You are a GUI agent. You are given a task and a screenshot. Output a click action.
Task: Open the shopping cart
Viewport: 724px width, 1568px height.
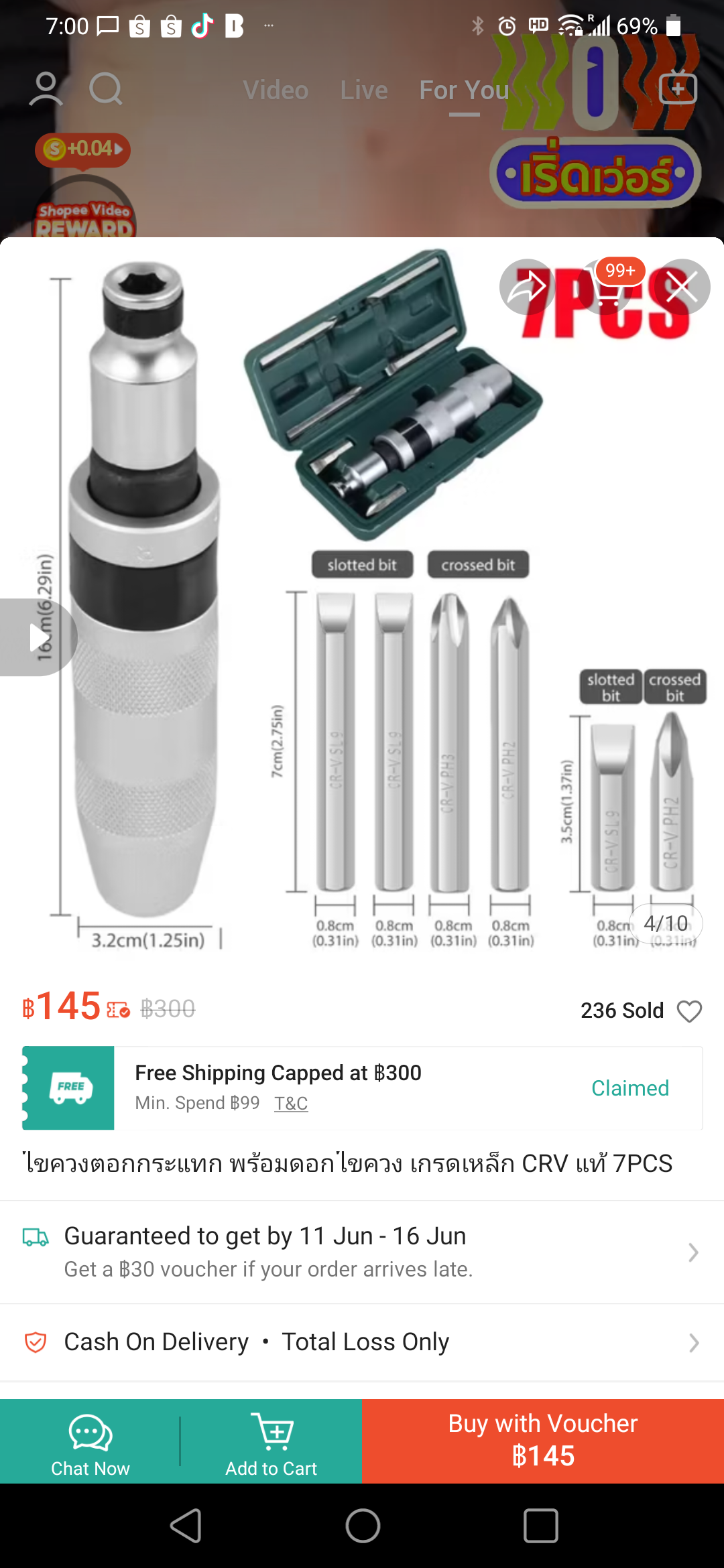click(x=606, y=287)
